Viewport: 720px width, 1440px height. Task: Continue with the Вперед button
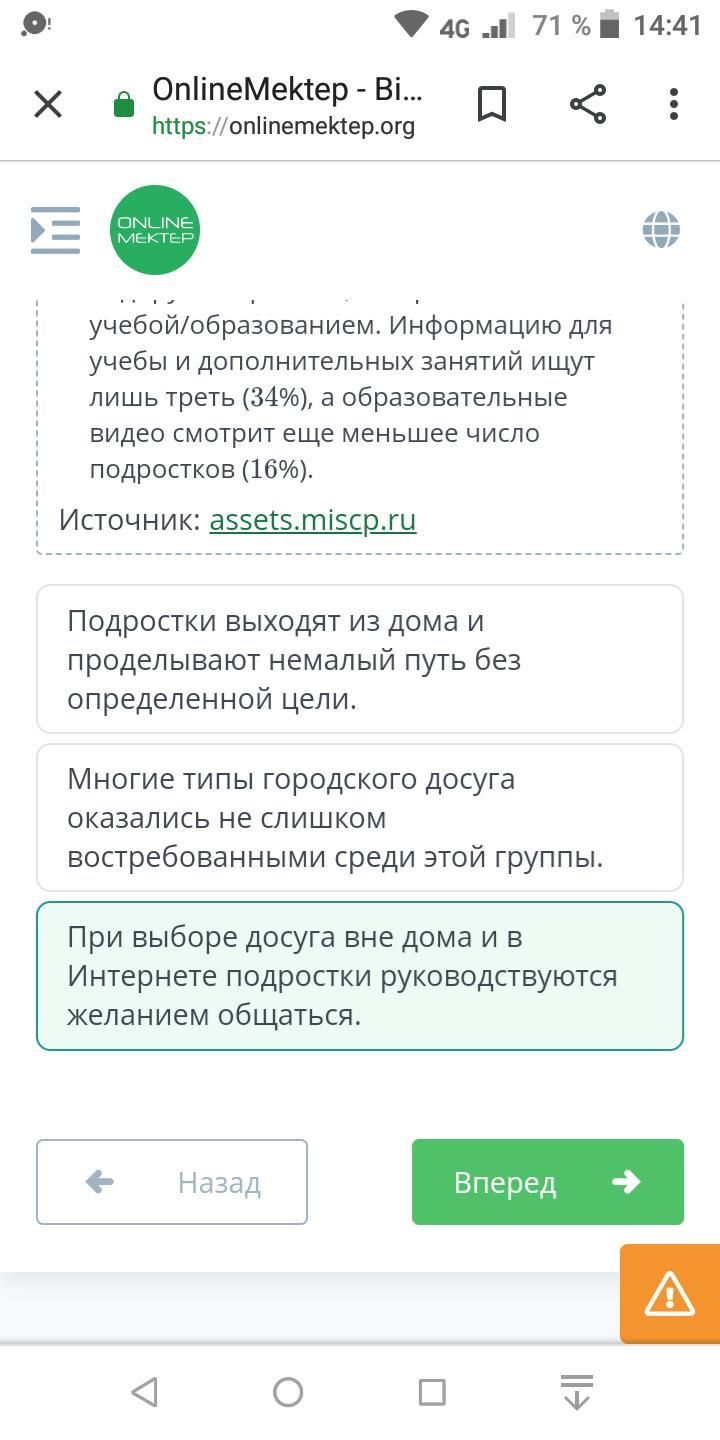coord(548,1182)
